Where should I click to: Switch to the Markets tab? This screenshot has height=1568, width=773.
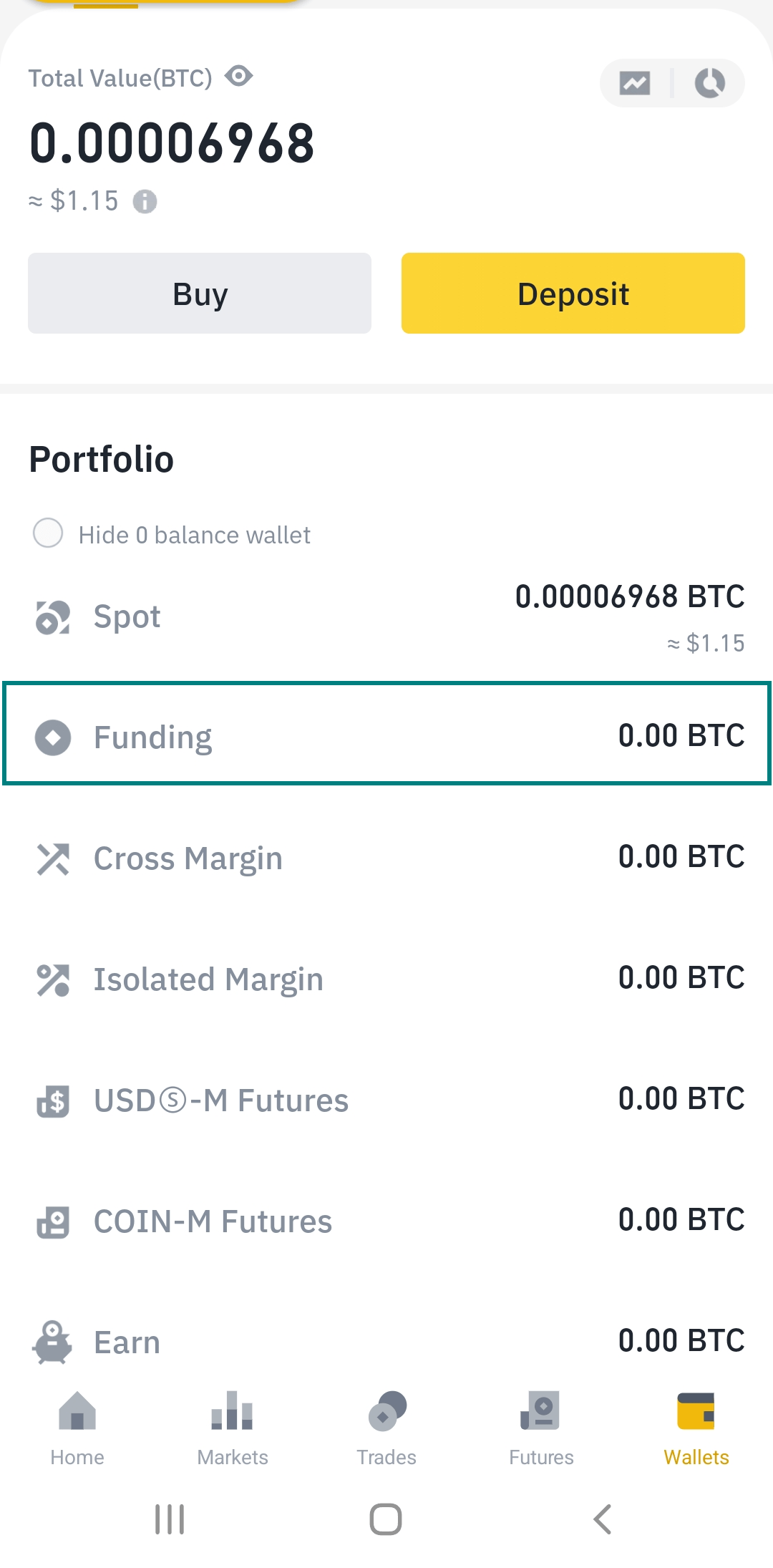[x=231, y=1432]
